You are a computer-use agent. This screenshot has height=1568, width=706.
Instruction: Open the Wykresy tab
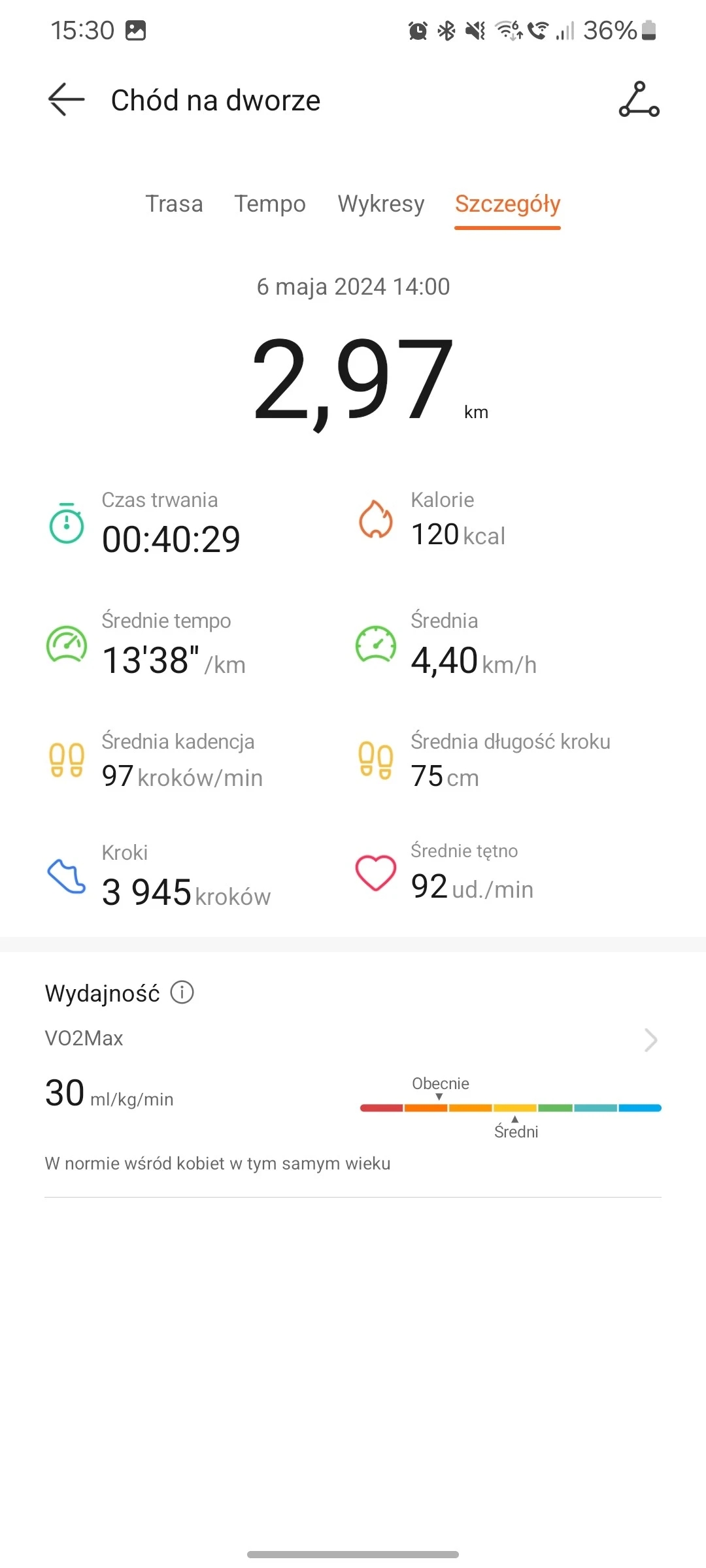pos(381,204)
